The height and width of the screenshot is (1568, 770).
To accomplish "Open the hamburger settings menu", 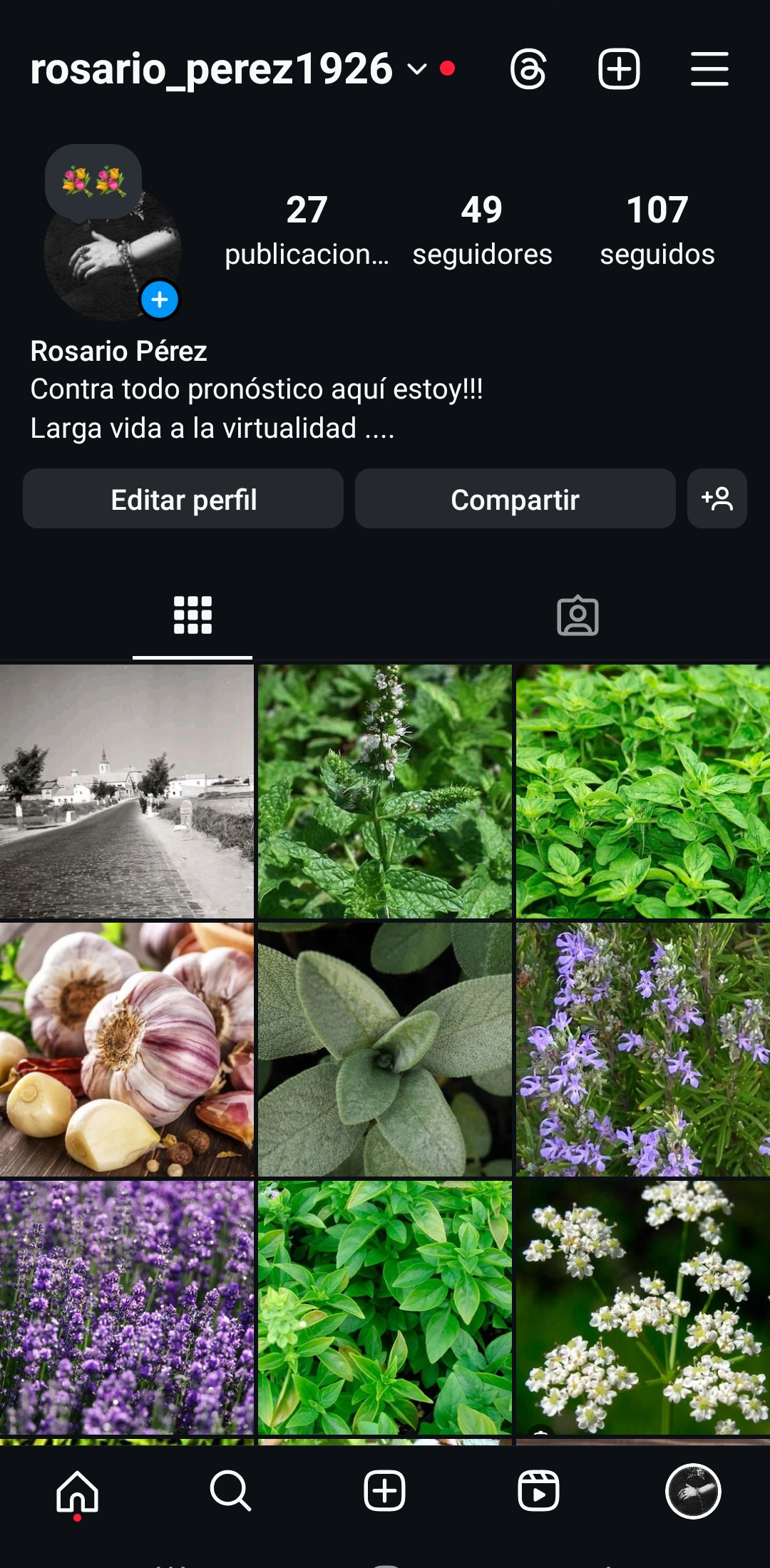I will click(x=709, y=69).
